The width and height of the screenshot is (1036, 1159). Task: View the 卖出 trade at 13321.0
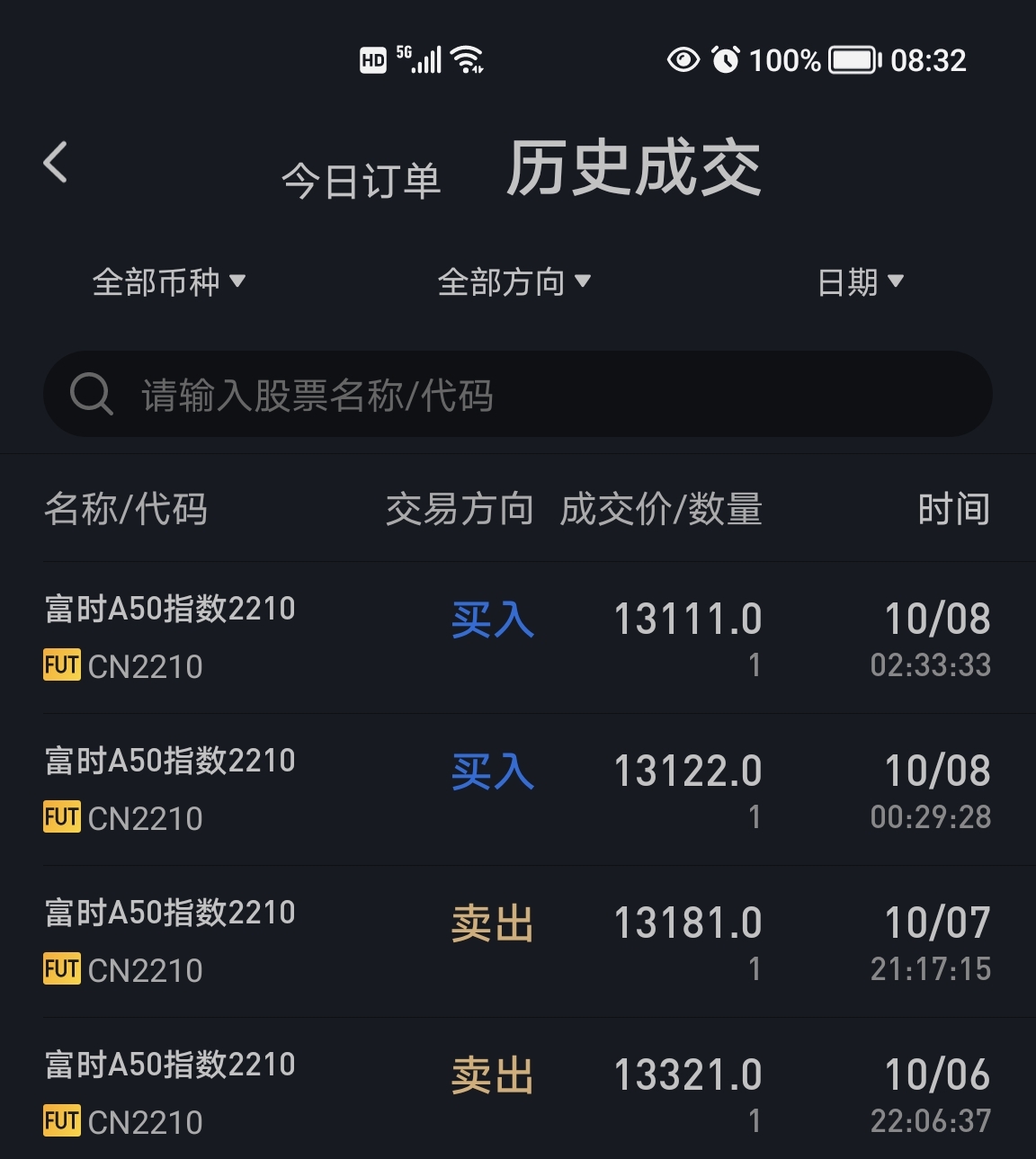[518, 1092]
